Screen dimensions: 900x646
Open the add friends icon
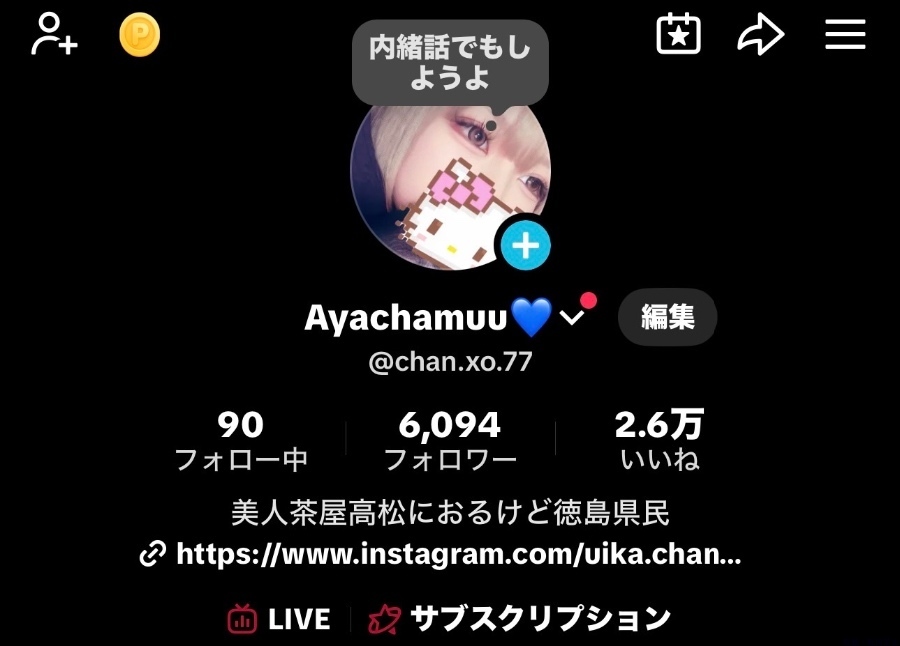click(x=54, y=35)
